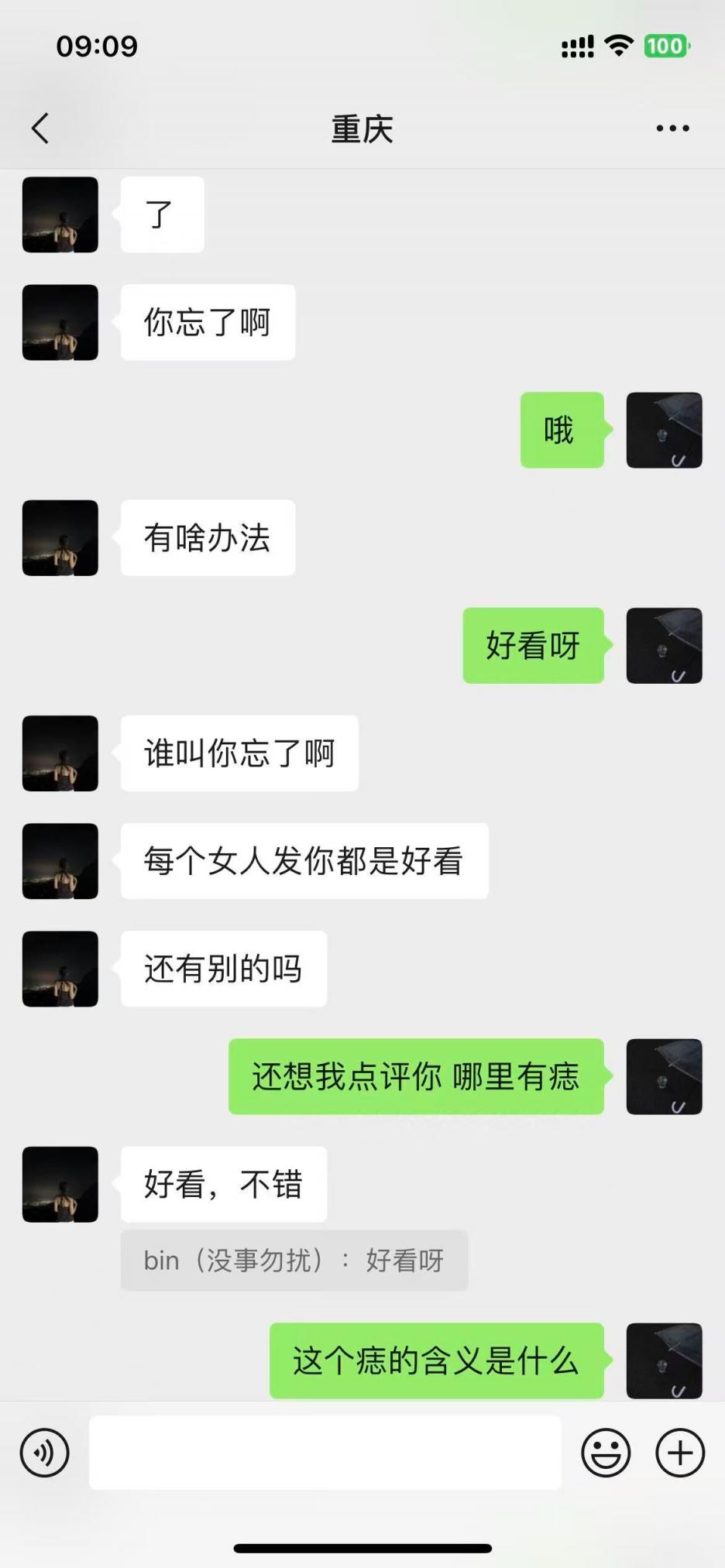
Task: Go back from the 重庆 chat
Action: coord(40,129)
